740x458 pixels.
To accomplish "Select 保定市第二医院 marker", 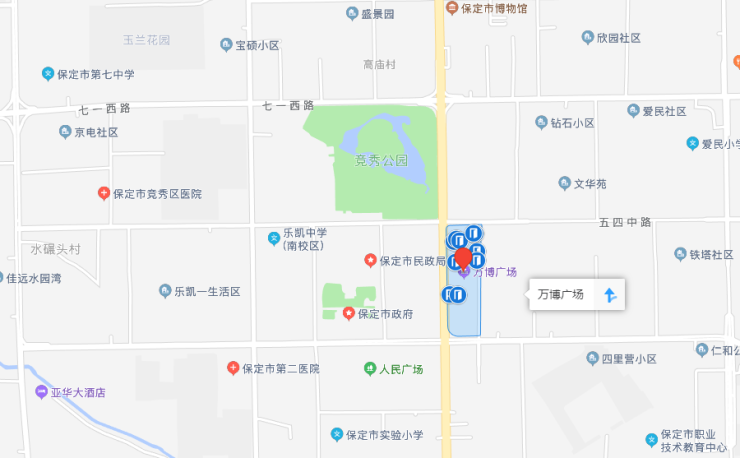I will [233, 368].
